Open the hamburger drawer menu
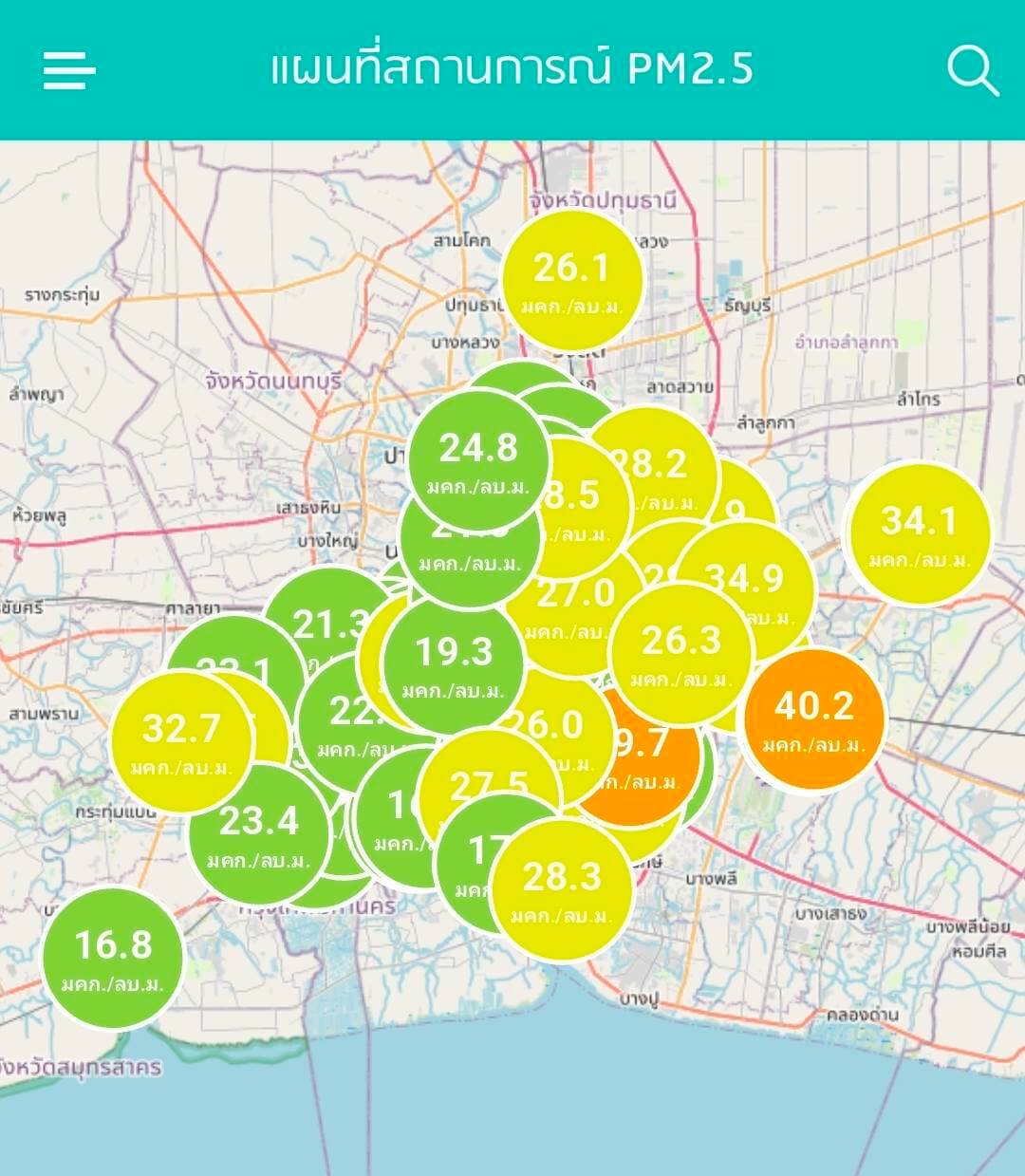This screenshot has width=1025, height=1176. [x=69, y=69]
